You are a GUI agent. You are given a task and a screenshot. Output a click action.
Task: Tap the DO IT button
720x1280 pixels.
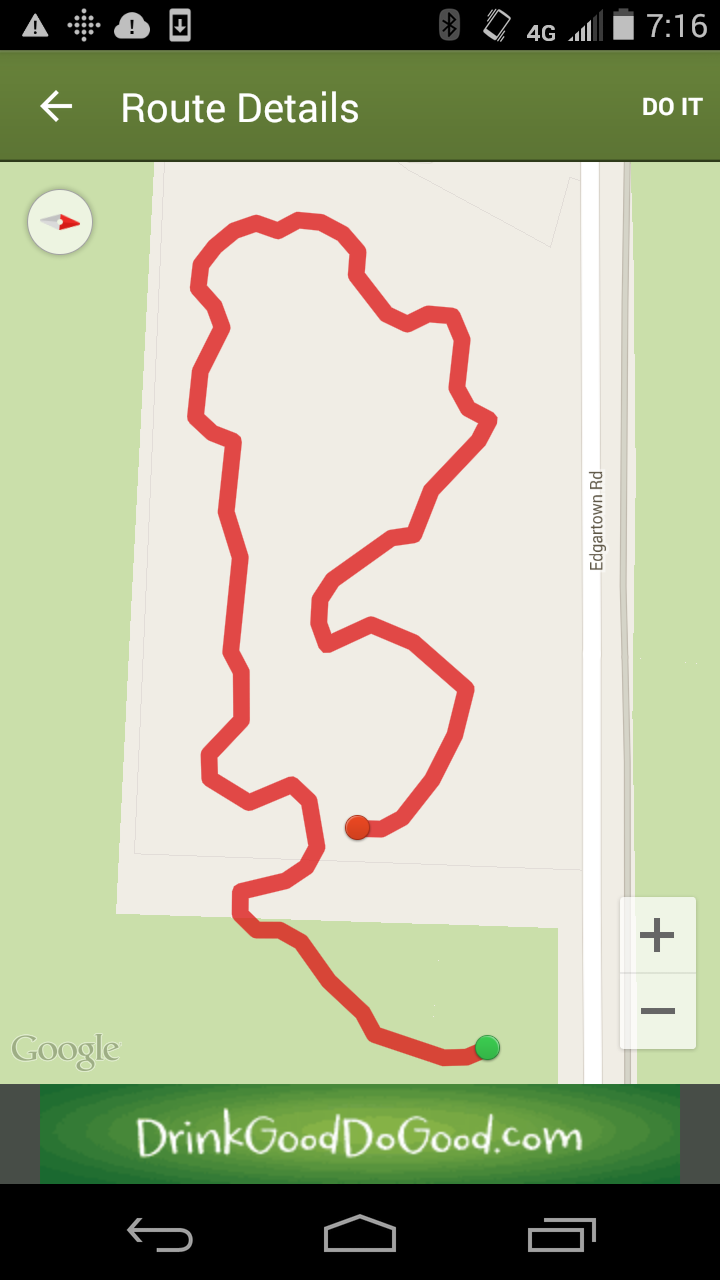[672, 107]
